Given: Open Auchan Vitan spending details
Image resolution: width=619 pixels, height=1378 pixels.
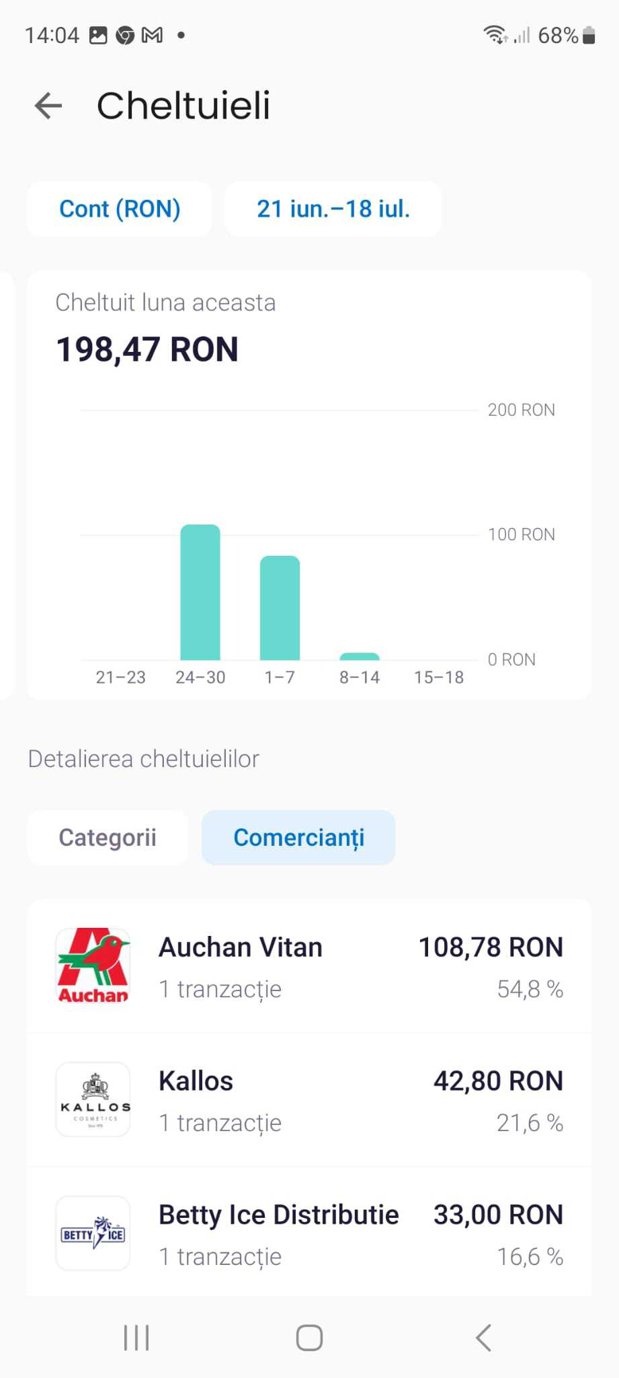Looking at the screenshot, I should [309, 966].
